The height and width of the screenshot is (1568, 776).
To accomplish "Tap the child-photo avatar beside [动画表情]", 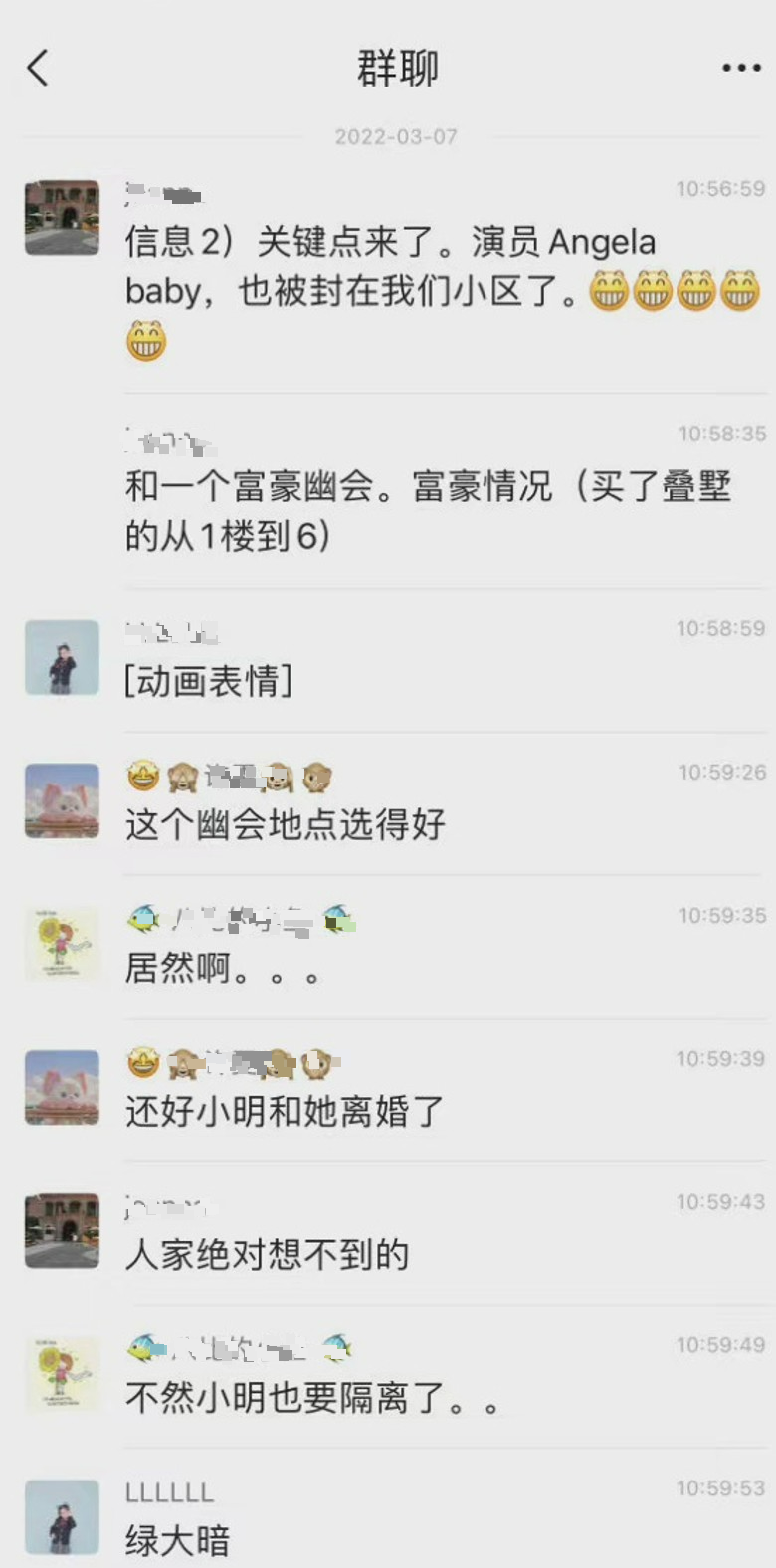I will coord(61,658).
